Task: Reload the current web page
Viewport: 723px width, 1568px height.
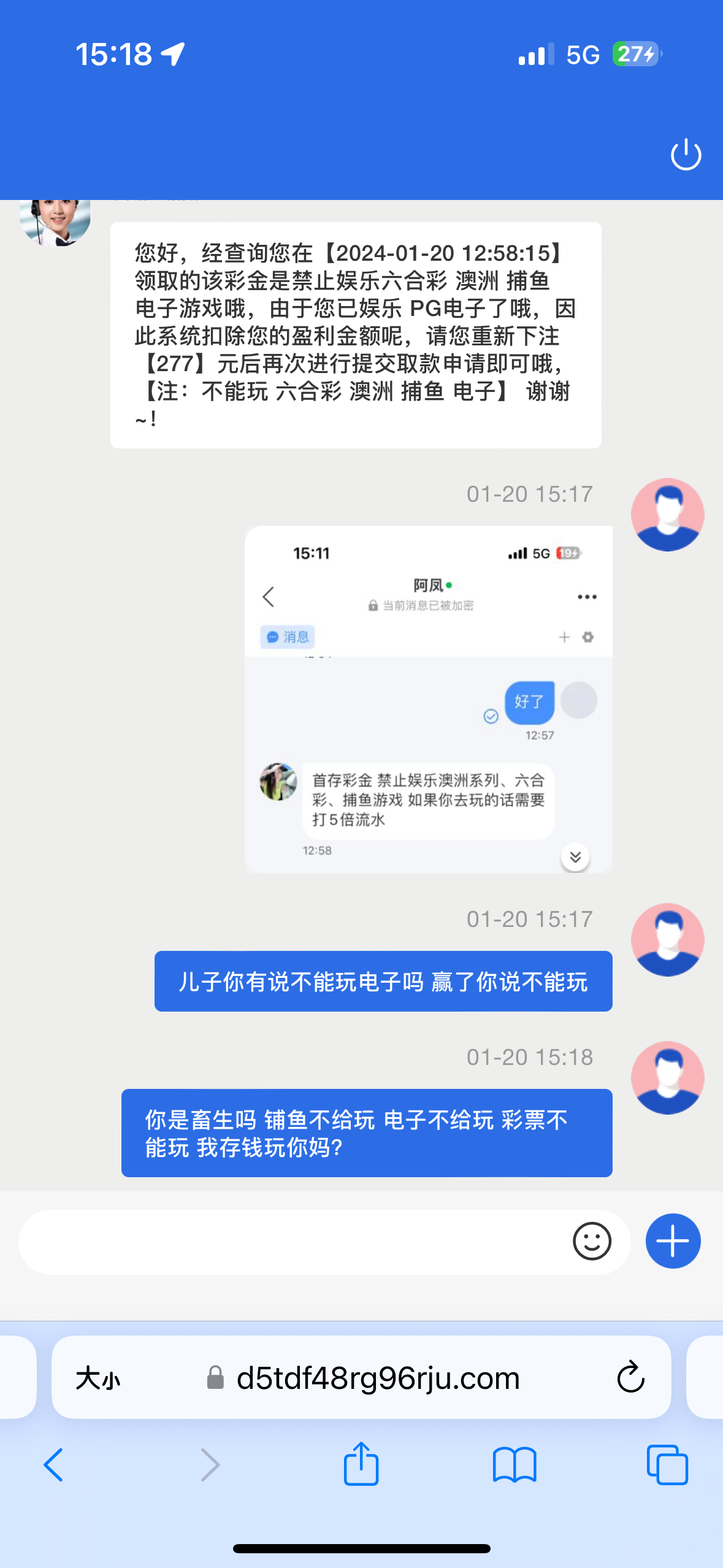Action: click(x=630, y=1378)
